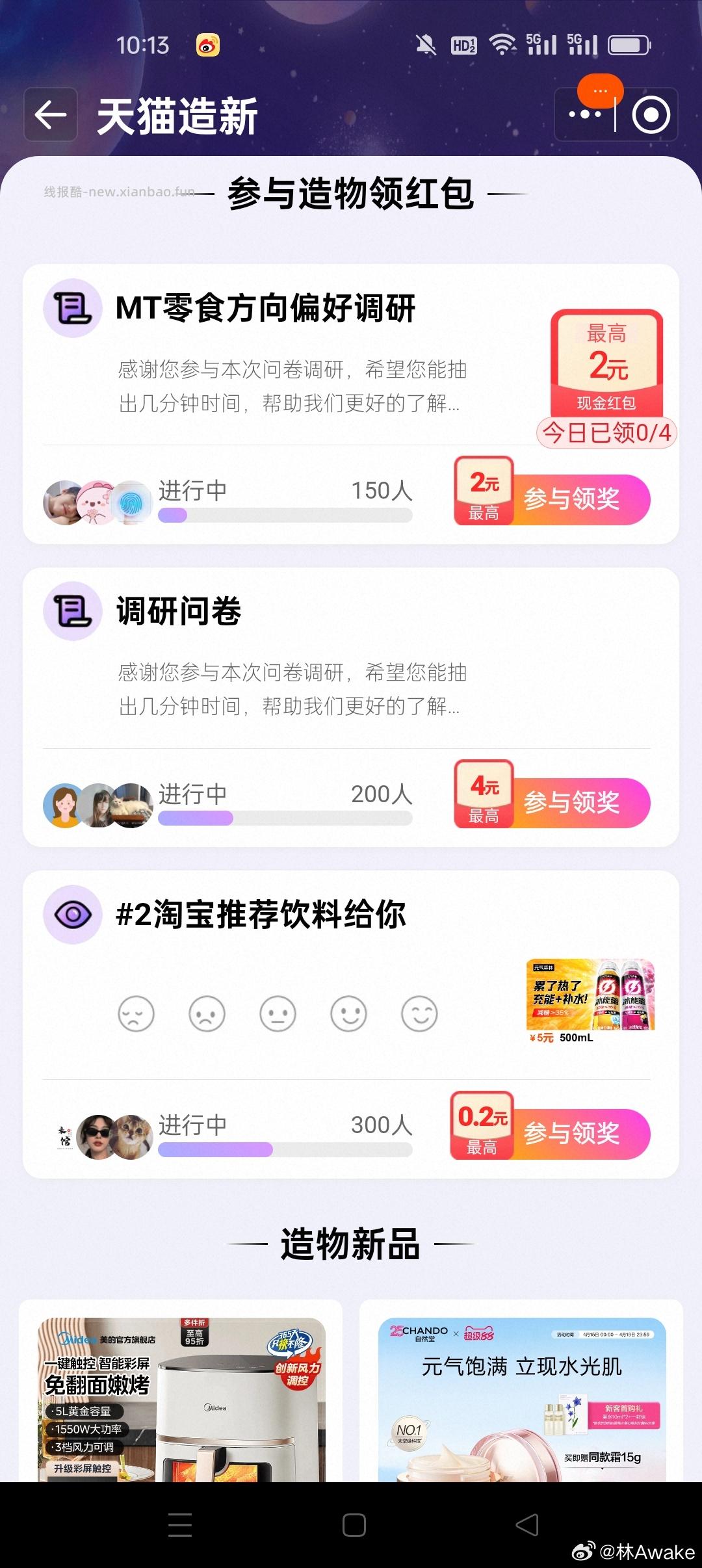Tap 参与领奖 for #2淘宝推荐饮料给你
The width and height of the screenshot is (702, 1568).
click(571, 1133)
